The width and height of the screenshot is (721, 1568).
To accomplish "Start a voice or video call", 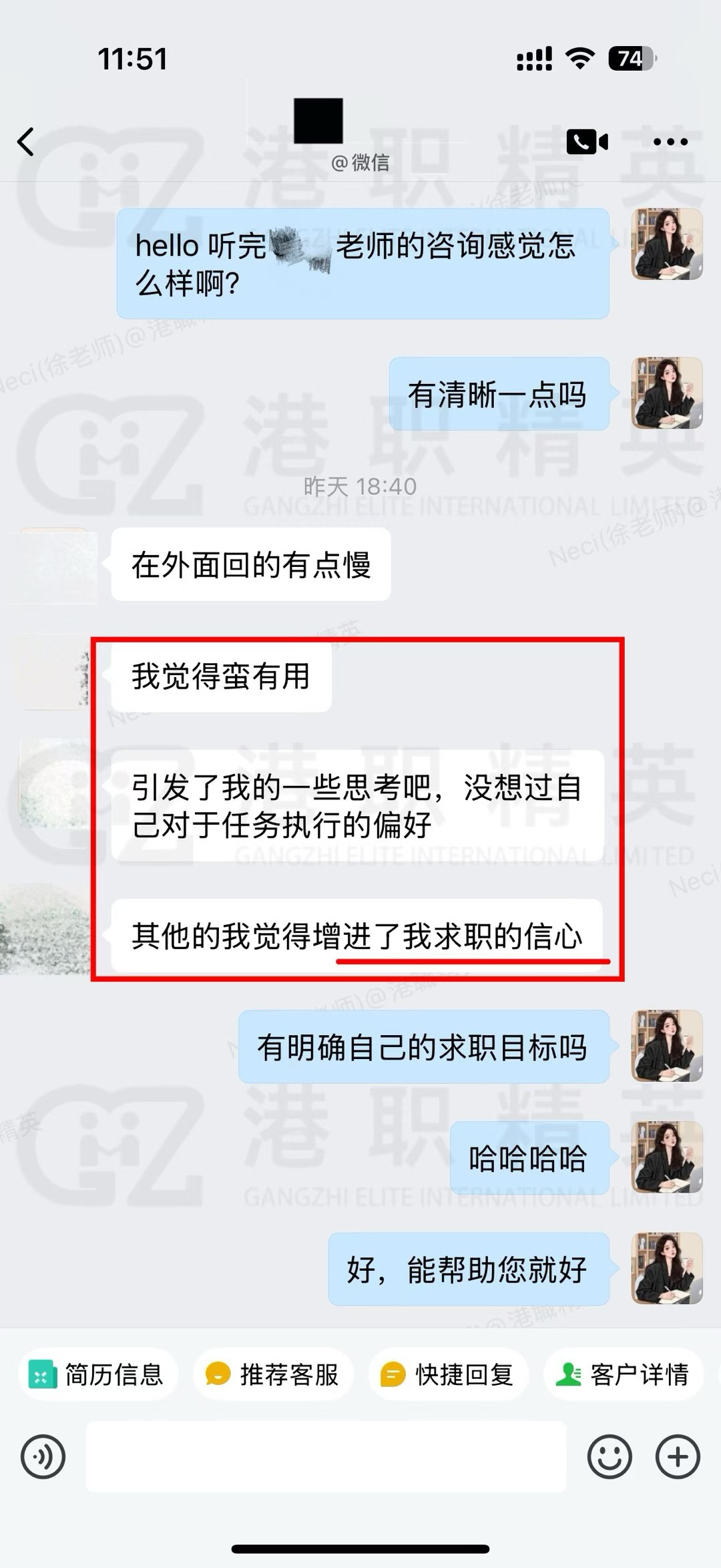I will (x=587, y=142).
